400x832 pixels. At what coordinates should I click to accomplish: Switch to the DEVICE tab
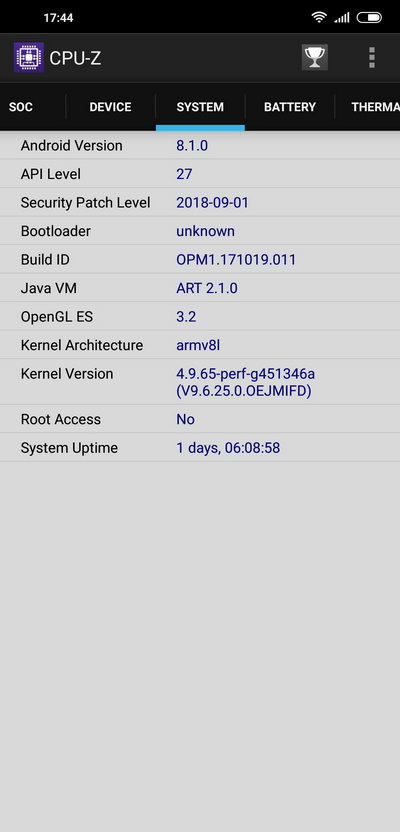point(110,107)
